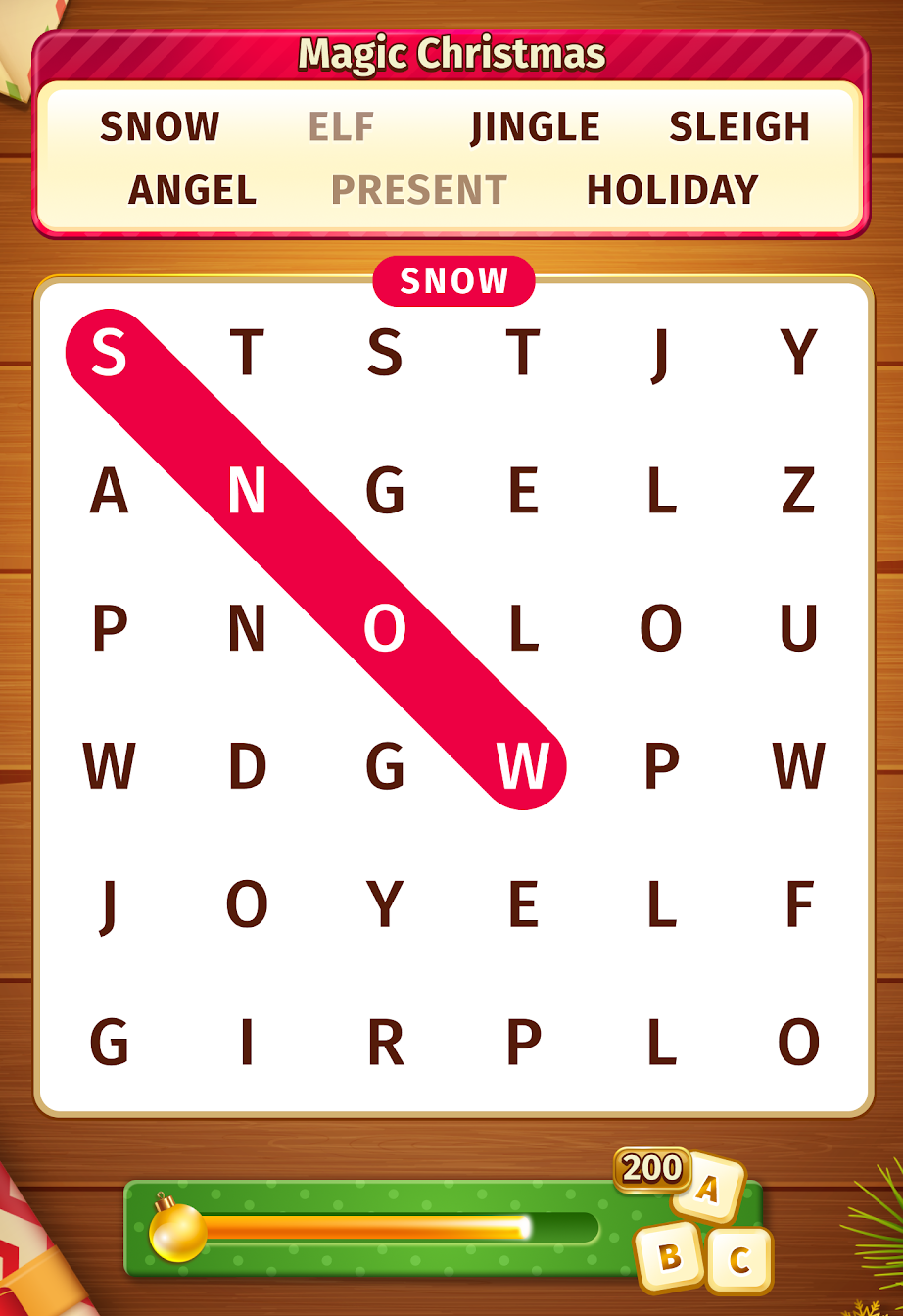Use the ABC blocks hint button

(700, 1227)
